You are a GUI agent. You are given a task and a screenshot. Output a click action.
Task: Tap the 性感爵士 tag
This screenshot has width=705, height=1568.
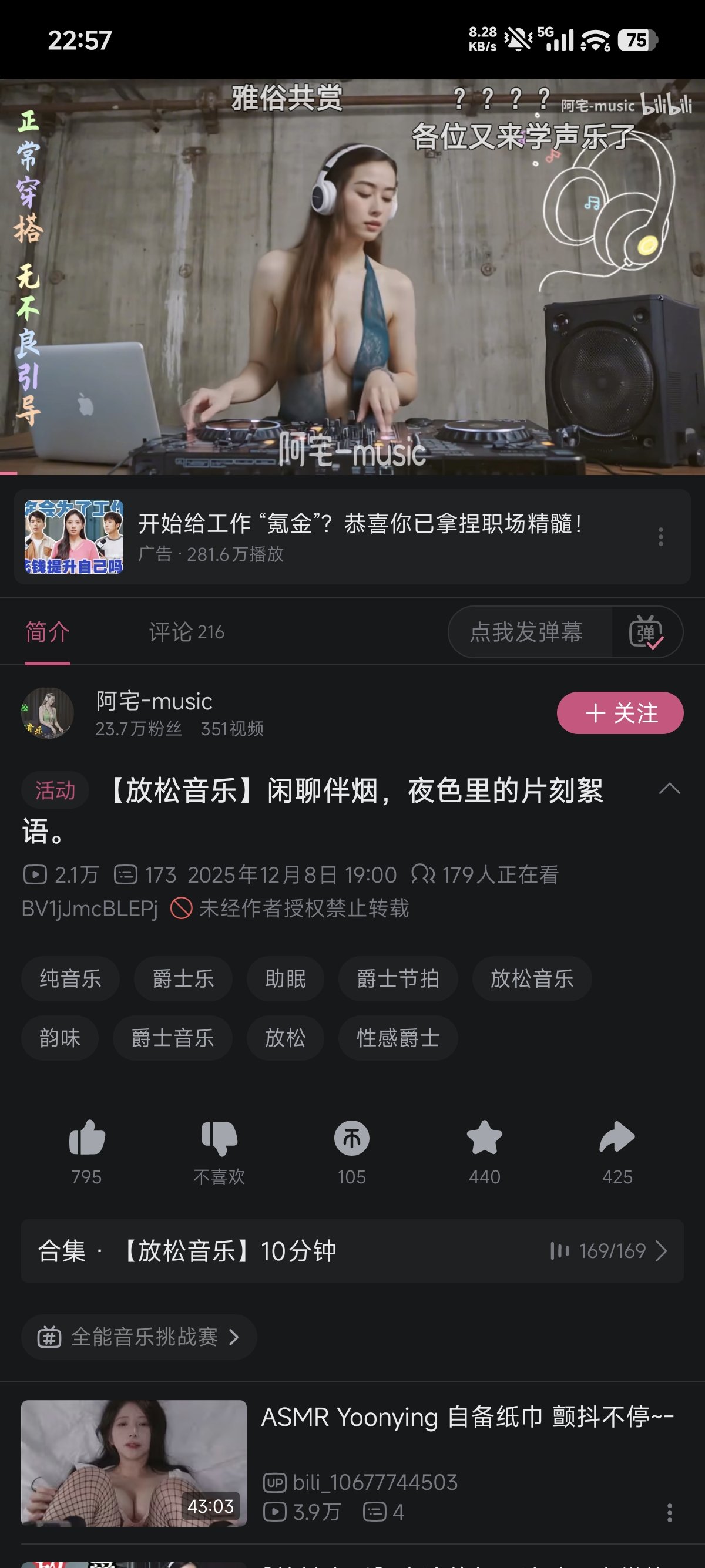point(397,1038)
